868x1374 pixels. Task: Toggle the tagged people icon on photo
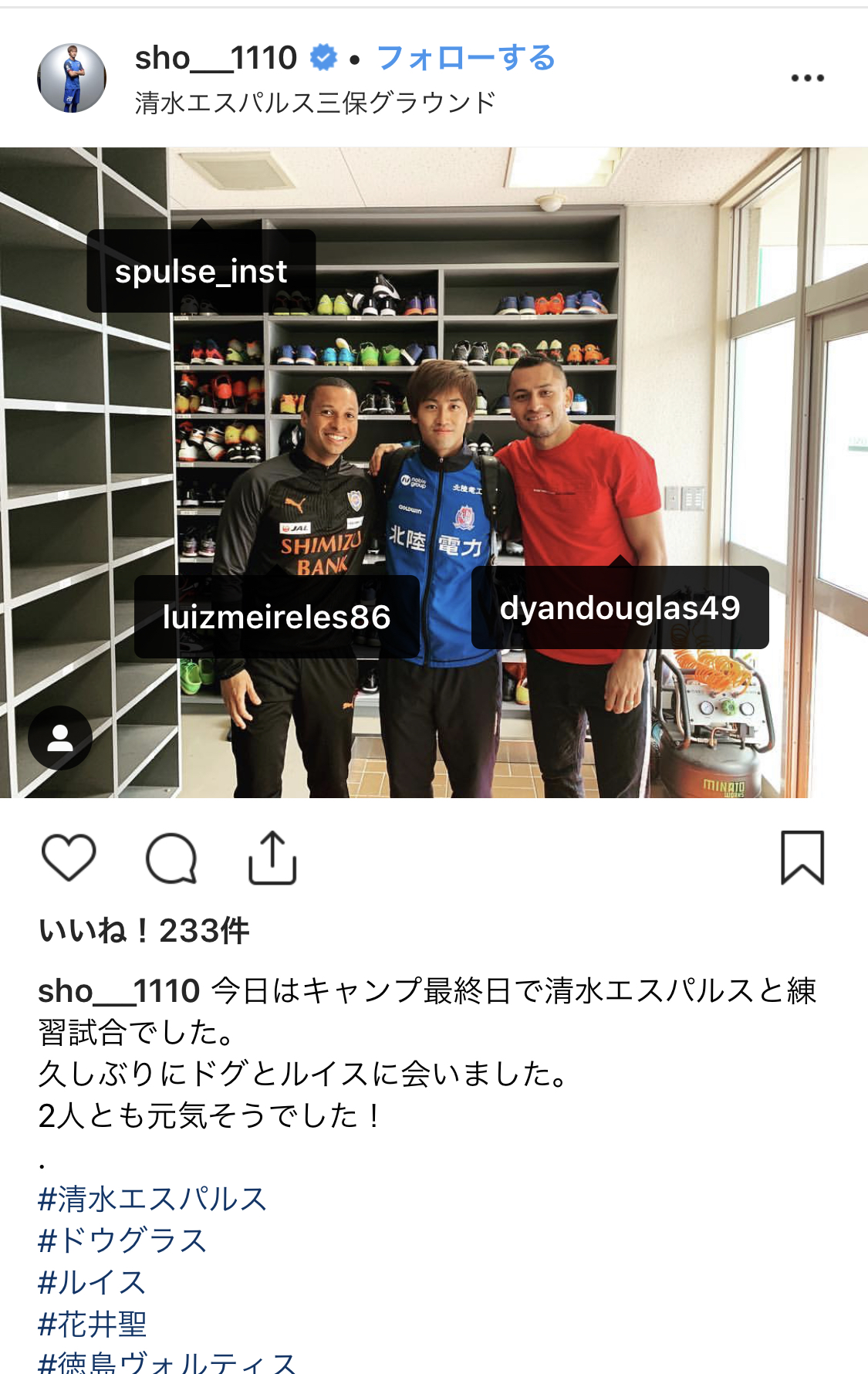tap(60, 738)
